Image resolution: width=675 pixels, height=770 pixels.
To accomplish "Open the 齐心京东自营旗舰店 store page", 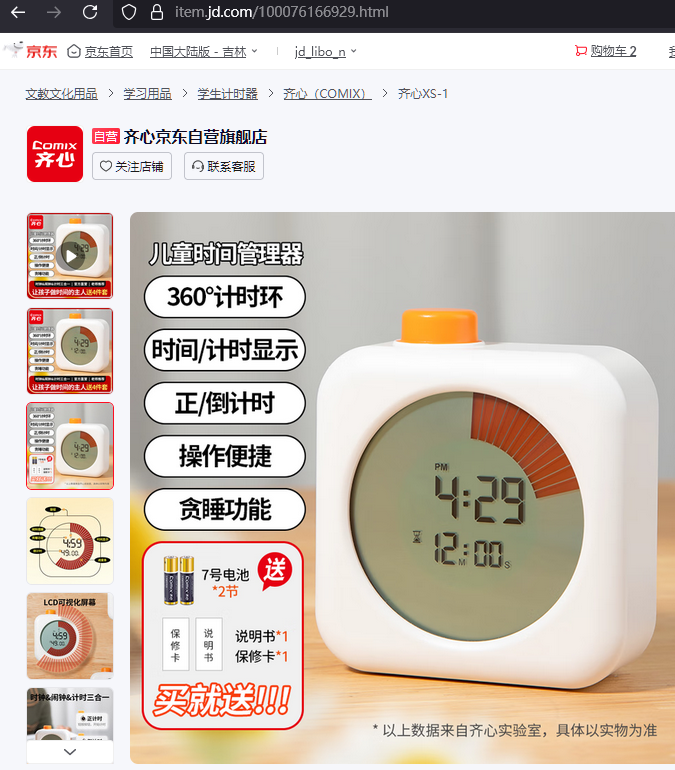I will 195,137.
